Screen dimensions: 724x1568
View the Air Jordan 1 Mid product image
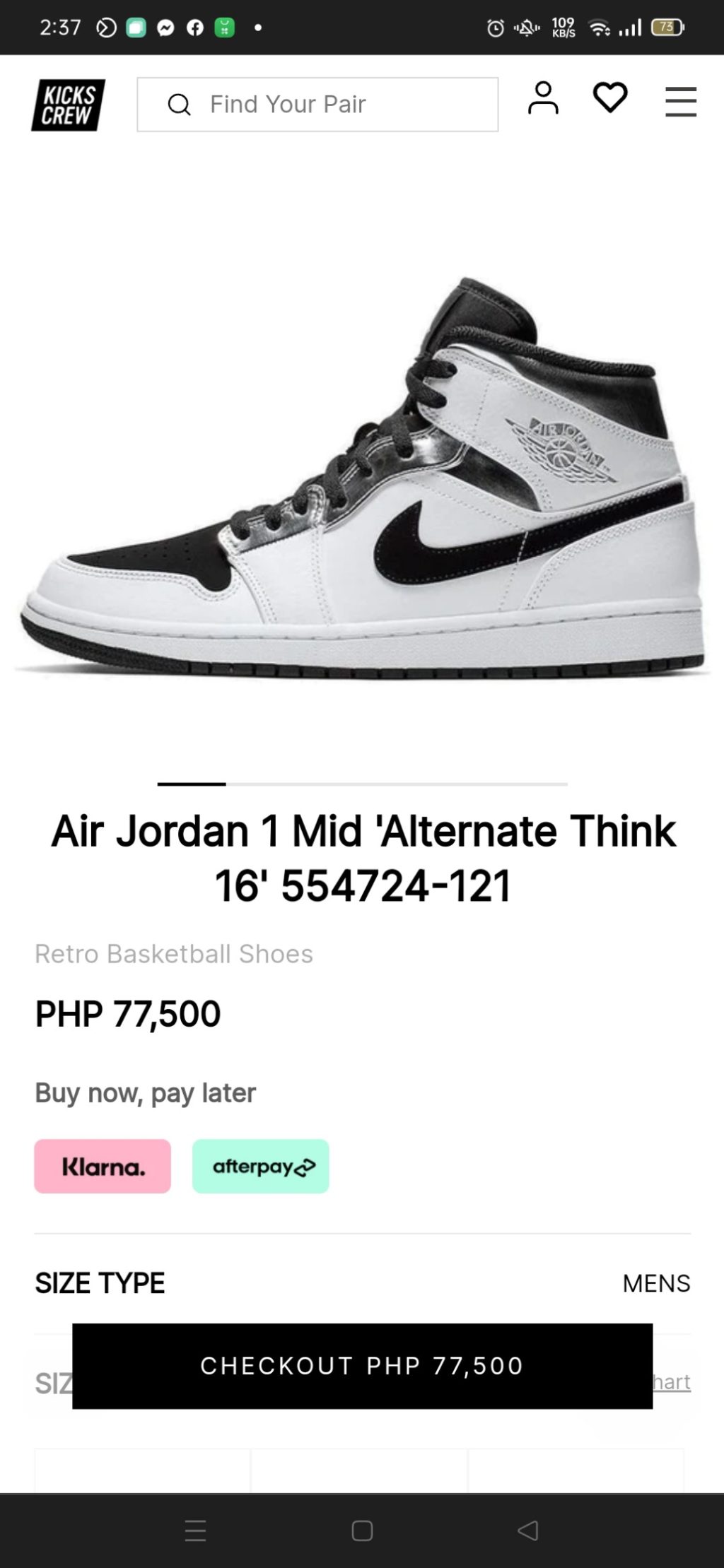pos(362,475)
